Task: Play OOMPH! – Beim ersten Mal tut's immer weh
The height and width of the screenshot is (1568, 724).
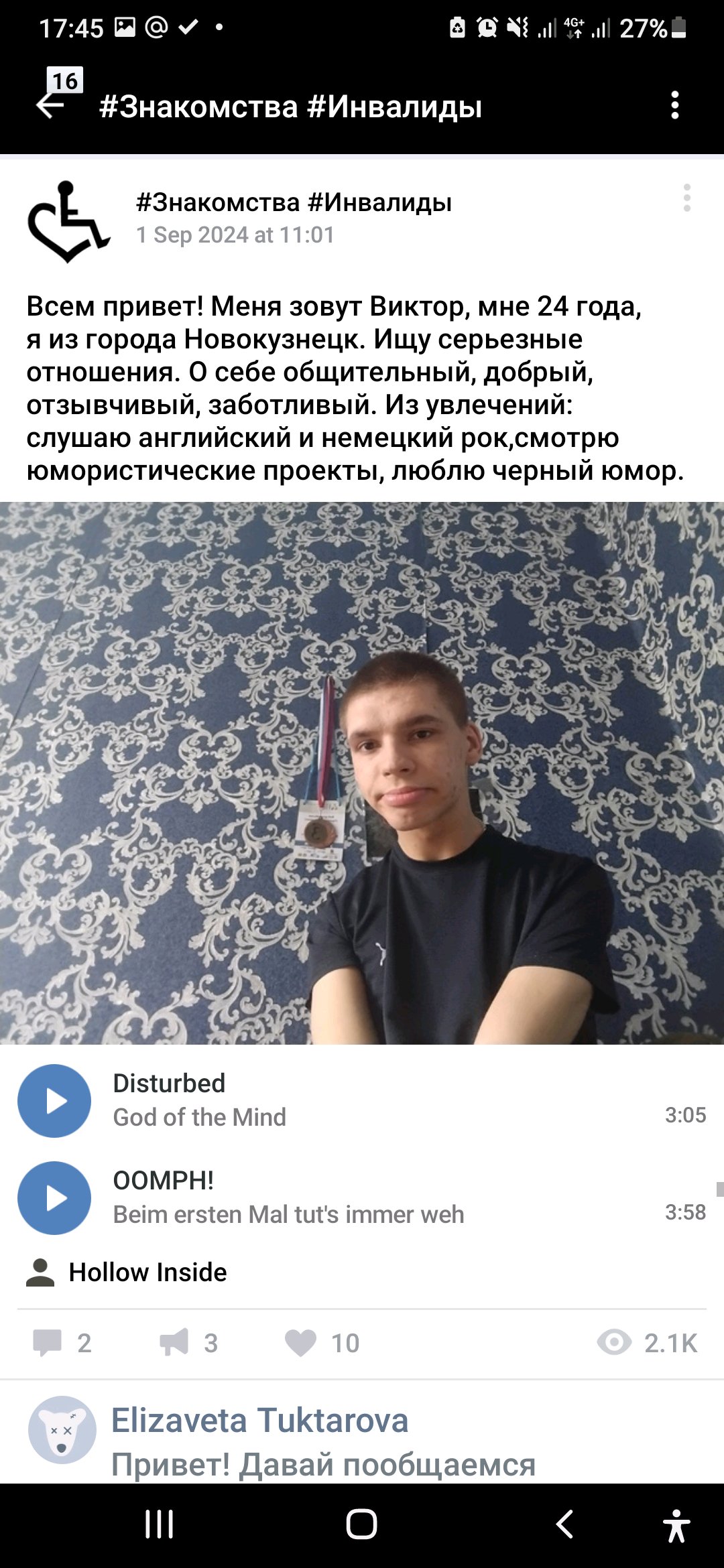Action: 54,1198
